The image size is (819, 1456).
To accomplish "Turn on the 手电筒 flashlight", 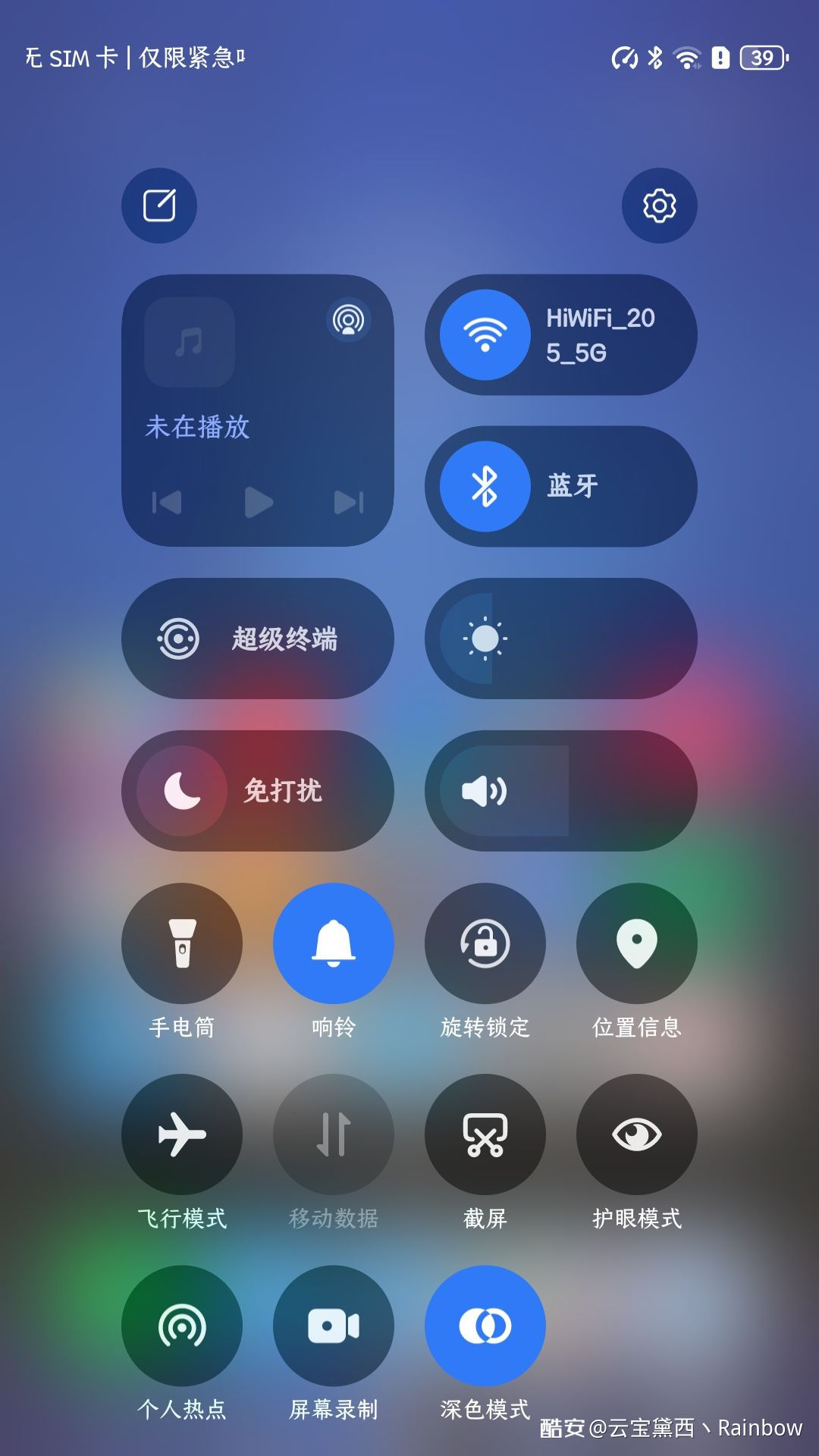I will point(182,943).
